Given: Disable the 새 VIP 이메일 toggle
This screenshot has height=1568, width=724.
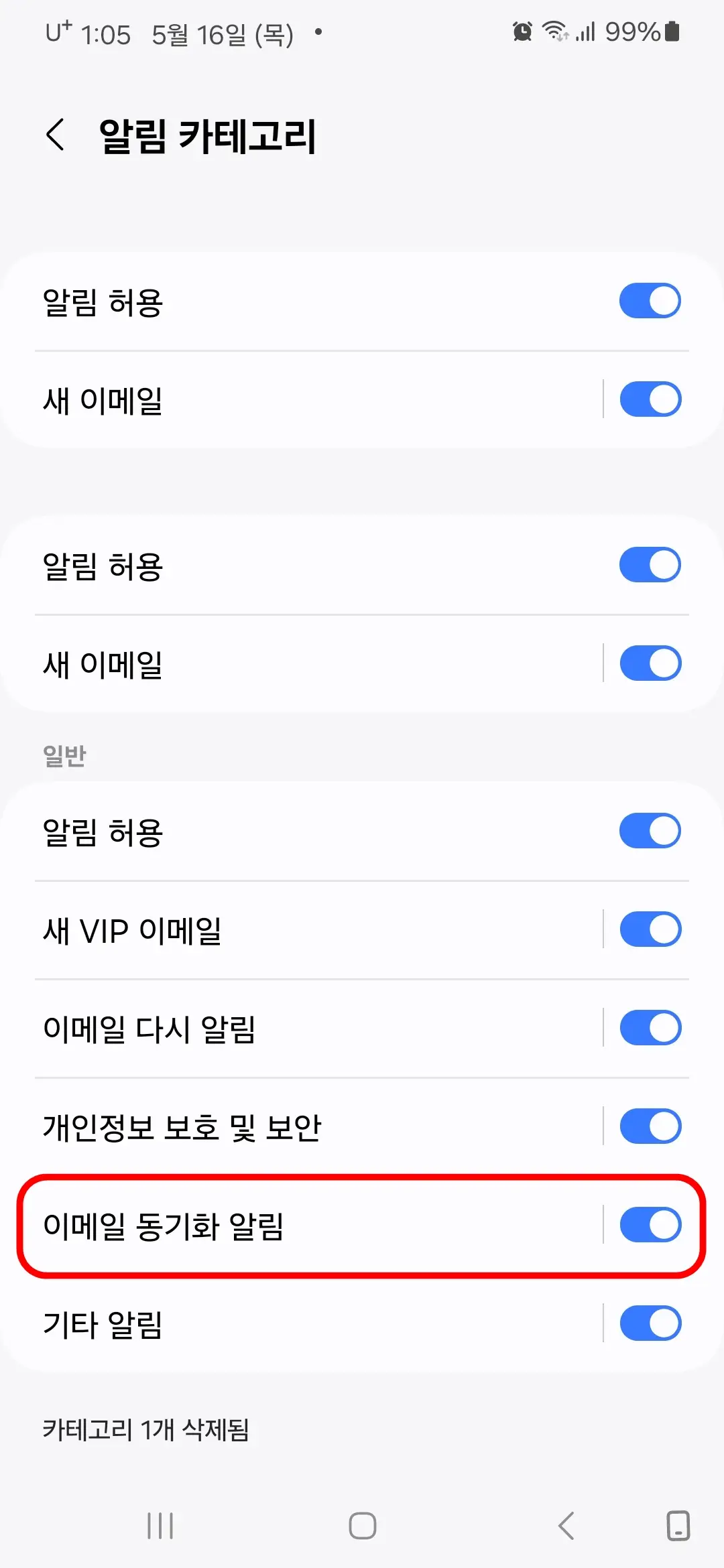Looking at the screenshot, I should click(649, 929).
